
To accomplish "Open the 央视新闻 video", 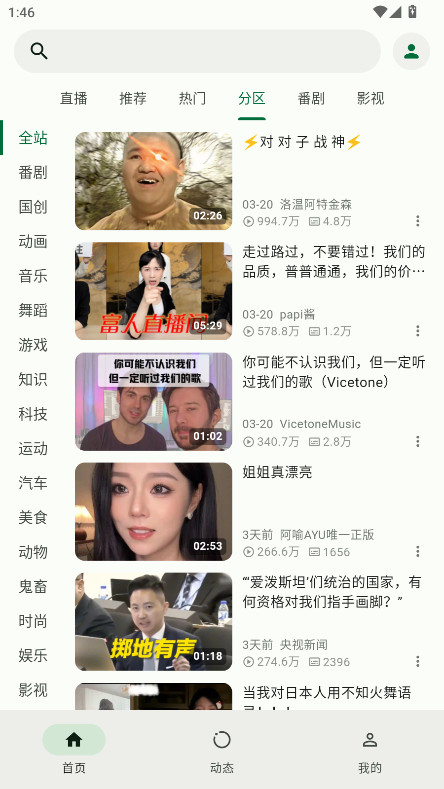I will [250, 622].
